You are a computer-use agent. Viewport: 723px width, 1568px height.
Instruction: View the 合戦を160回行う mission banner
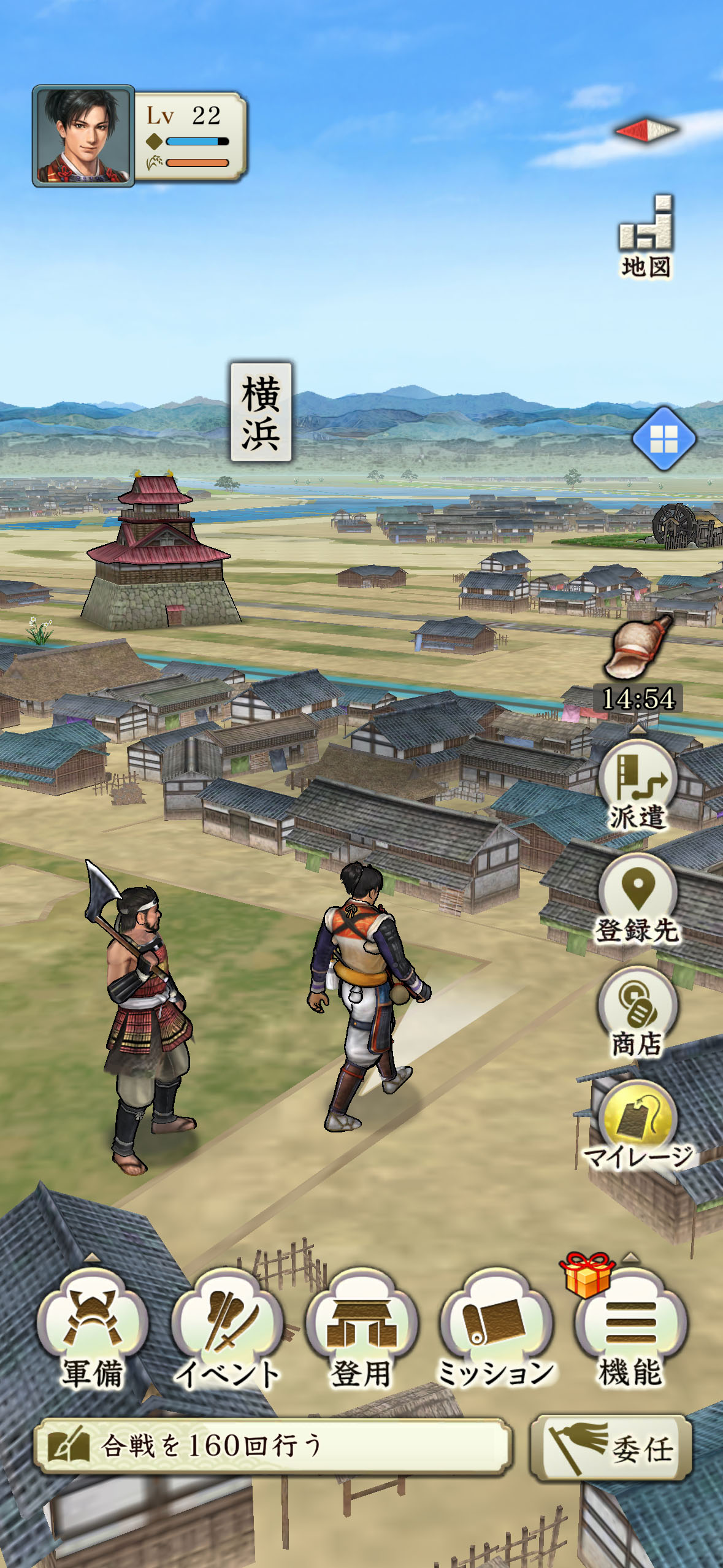point(273,1447)
